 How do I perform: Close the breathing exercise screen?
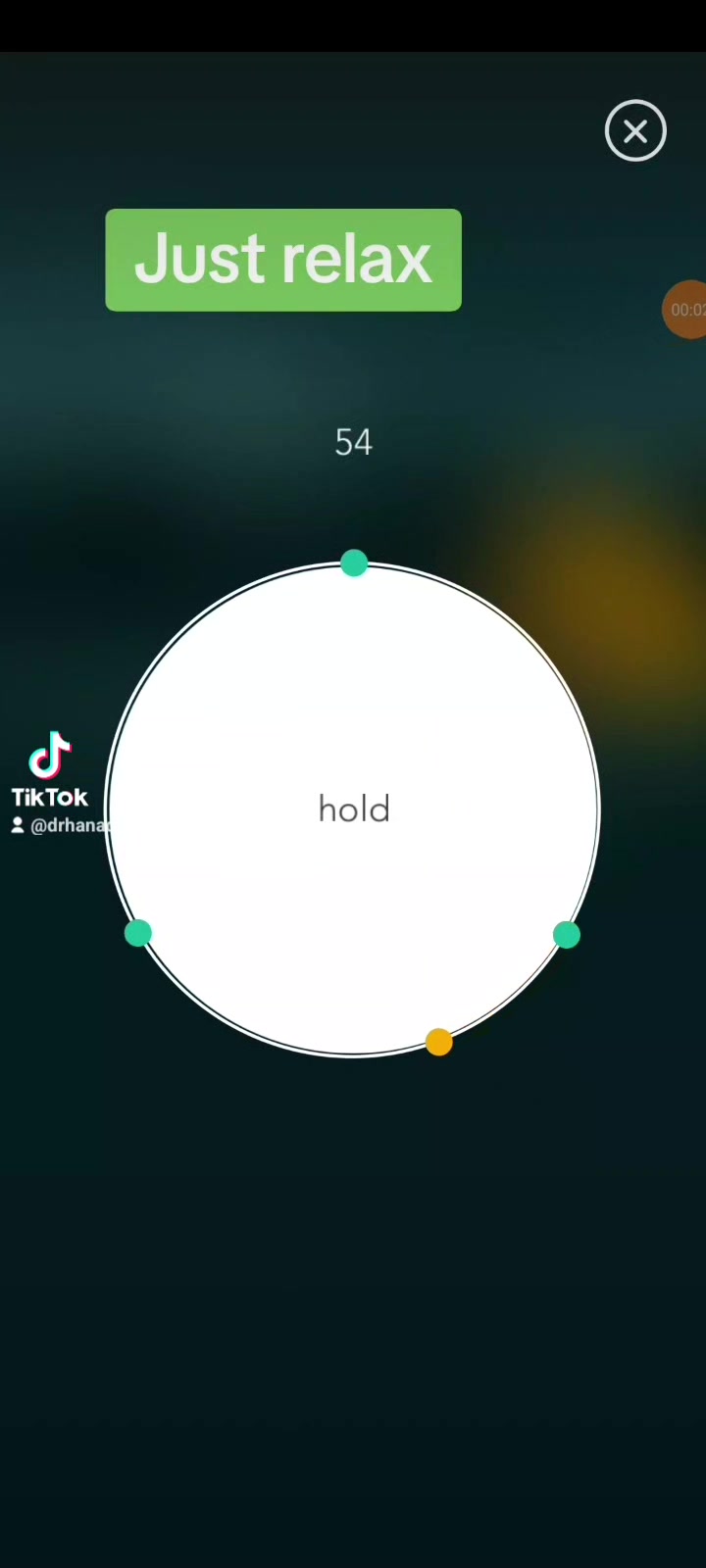pos(635,130)
